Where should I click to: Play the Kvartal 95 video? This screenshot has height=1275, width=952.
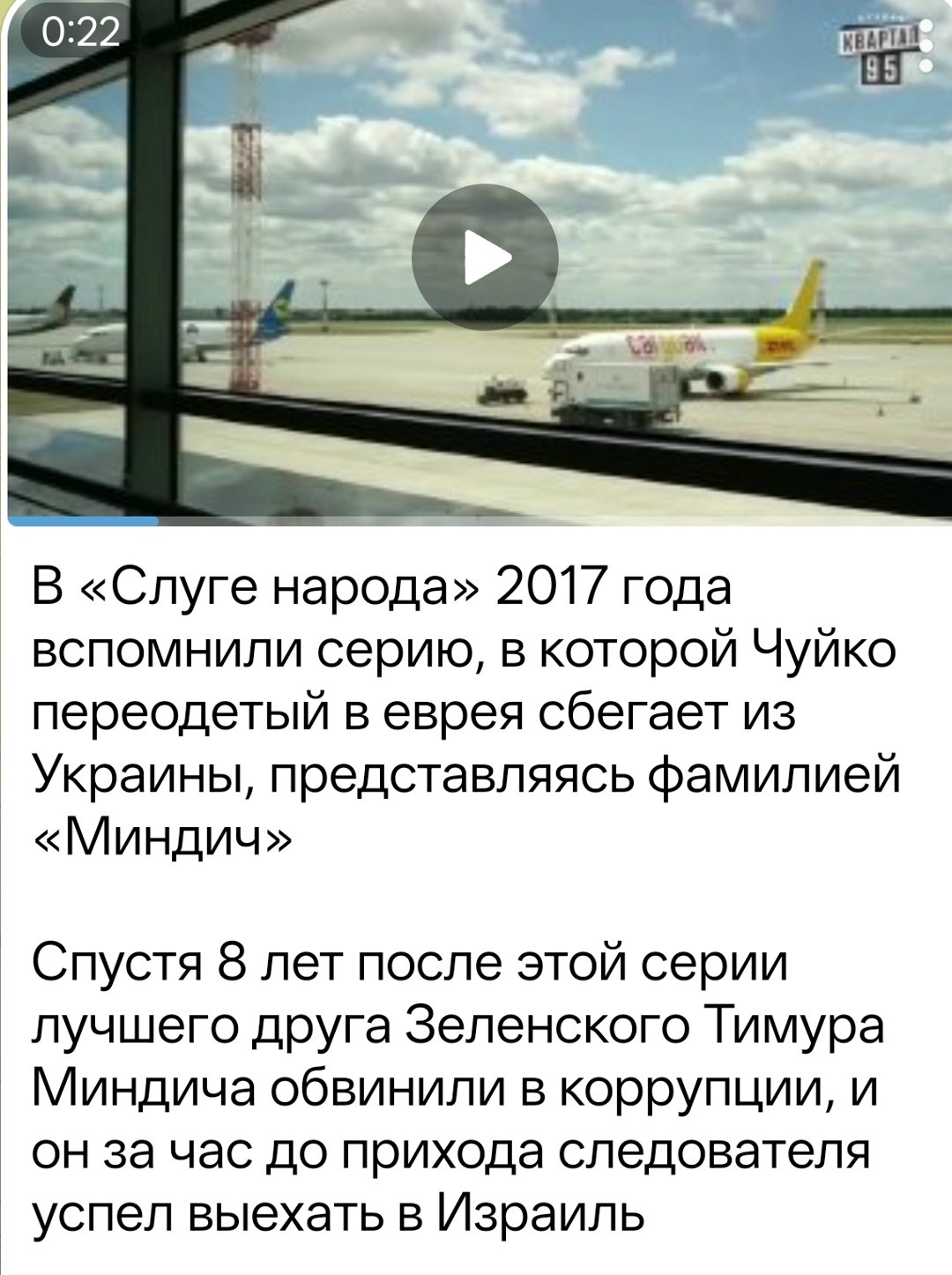click(485, 257)
